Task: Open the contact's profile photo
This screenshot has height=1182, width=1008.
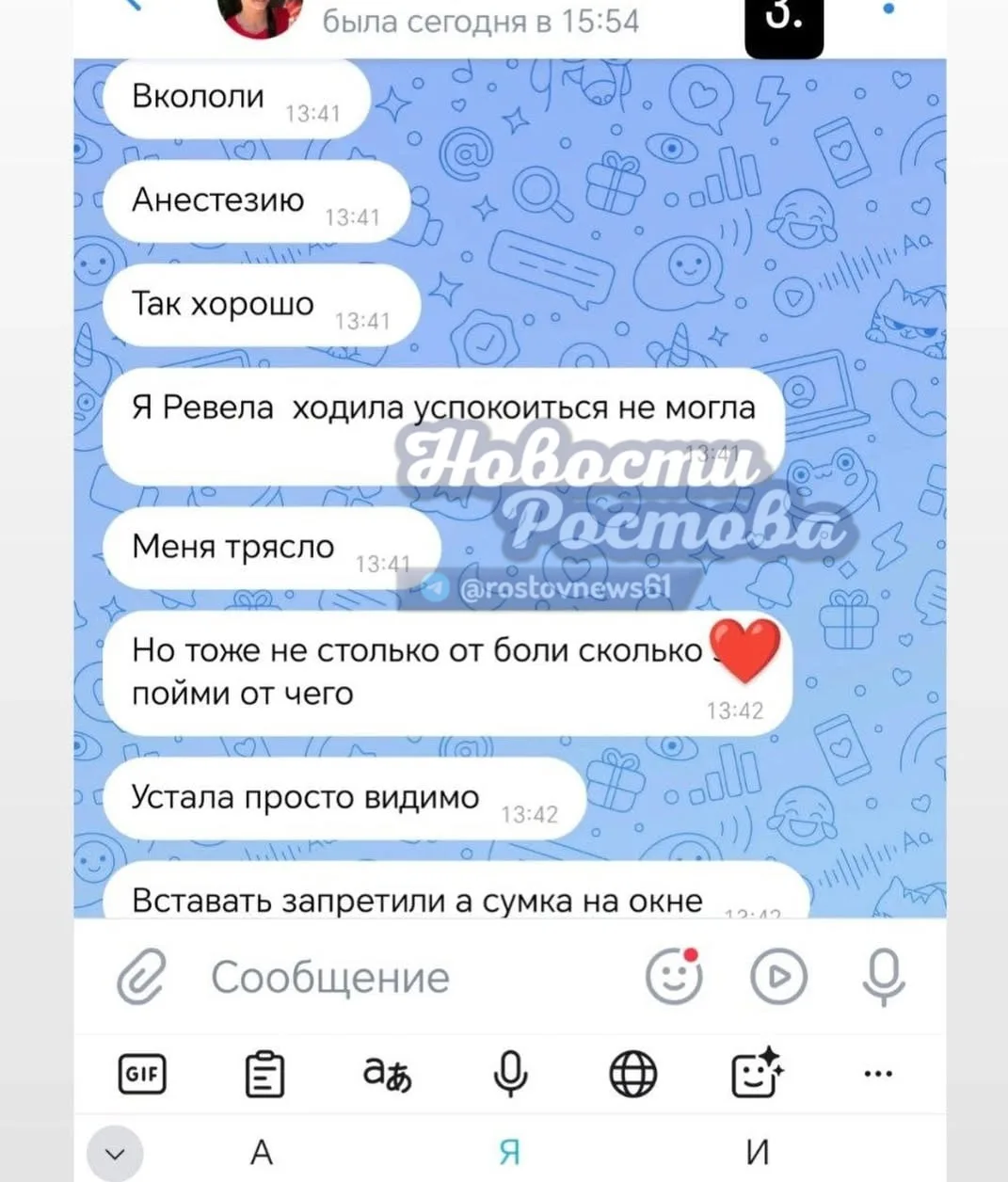Action: (x=257, y=17)
